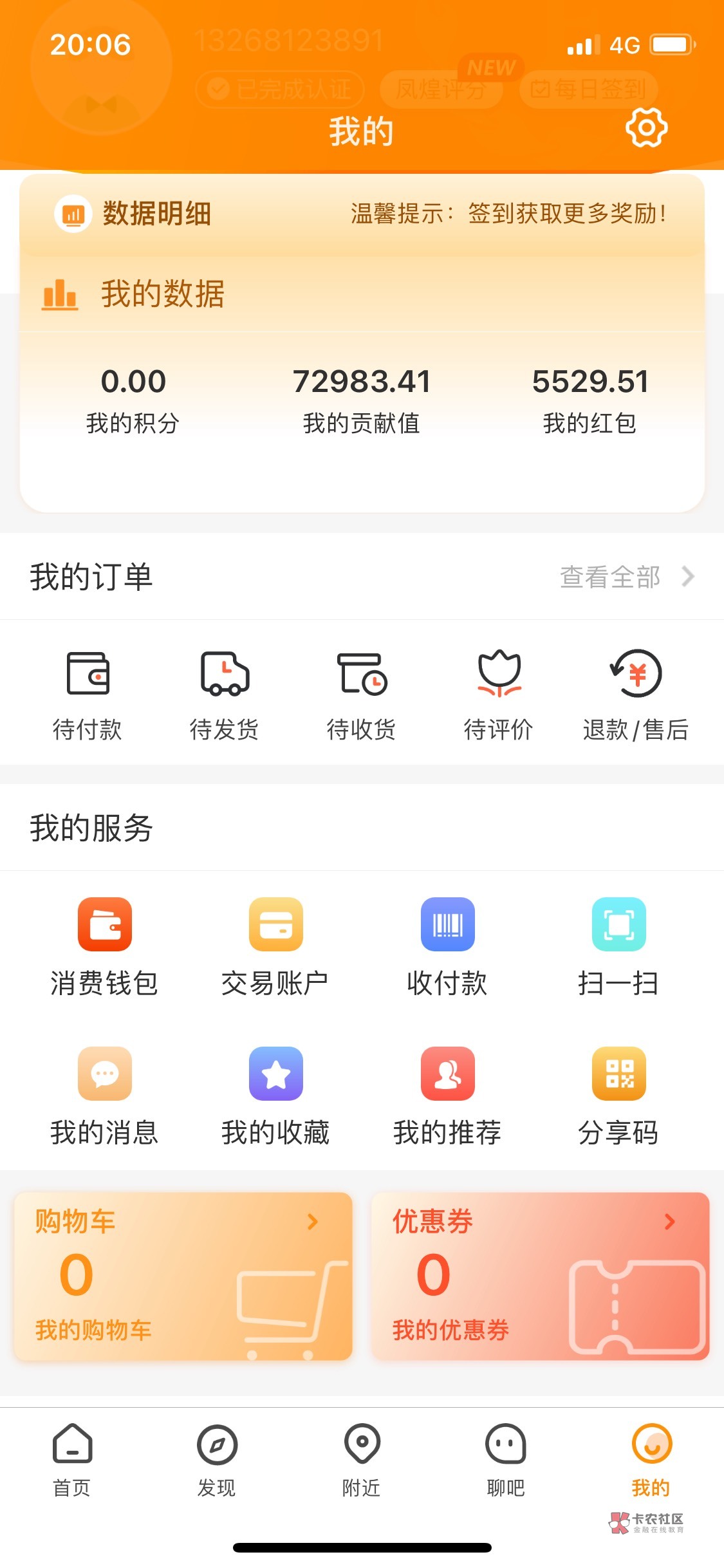Open the 购物车 shopping cart card

(183, 1276)
